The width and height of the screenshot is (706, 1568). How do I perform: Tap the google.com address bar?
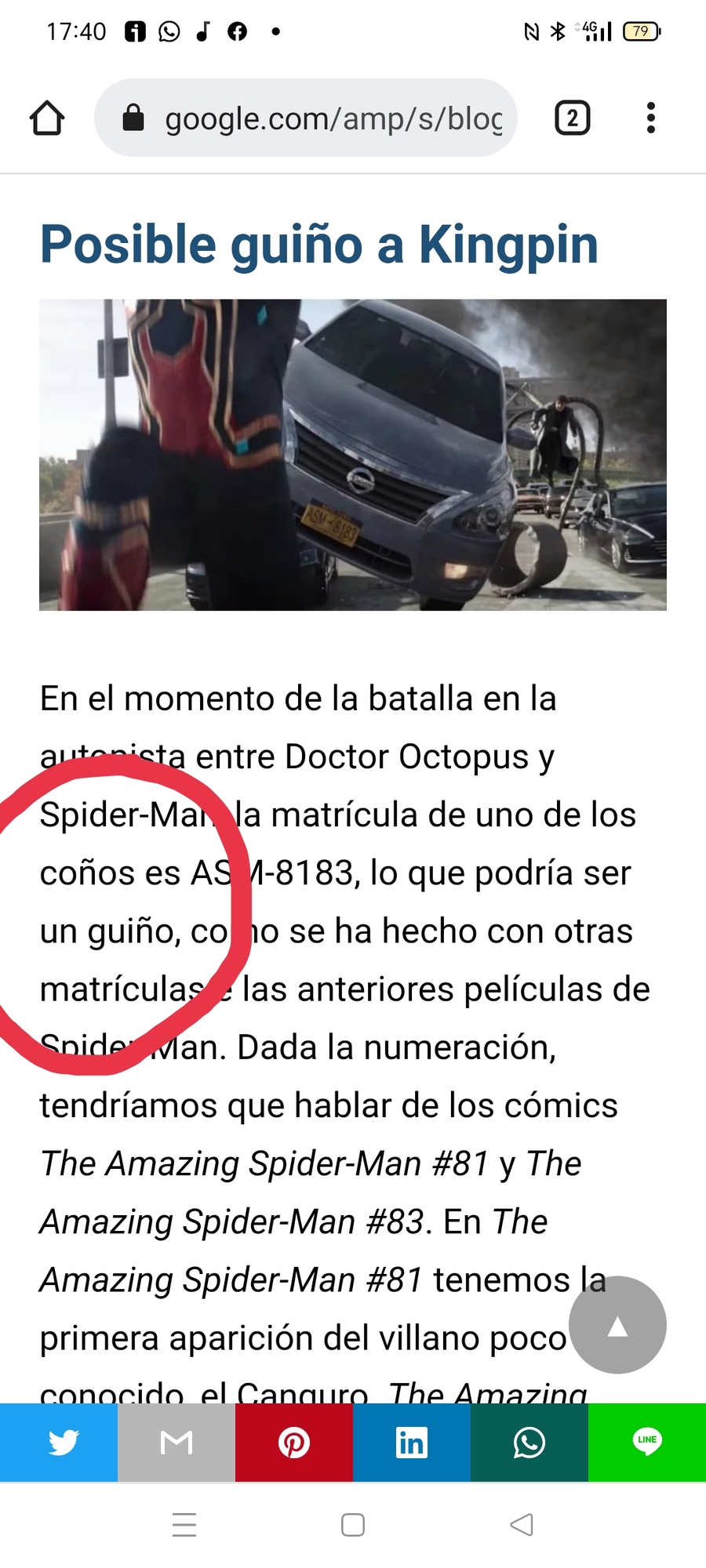[x=314, y=118]
